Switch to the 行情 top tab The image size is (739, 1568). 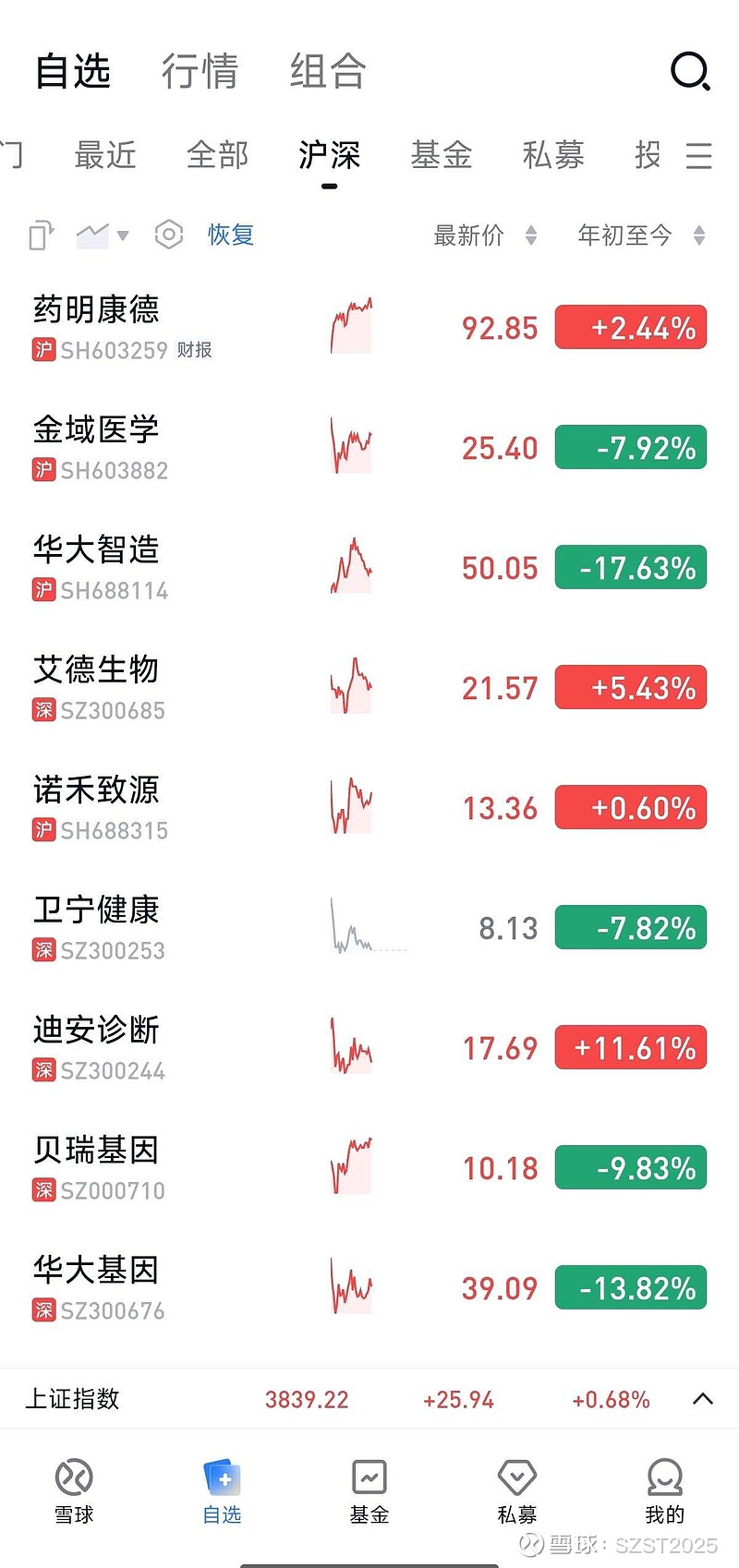tap(200, 71)
